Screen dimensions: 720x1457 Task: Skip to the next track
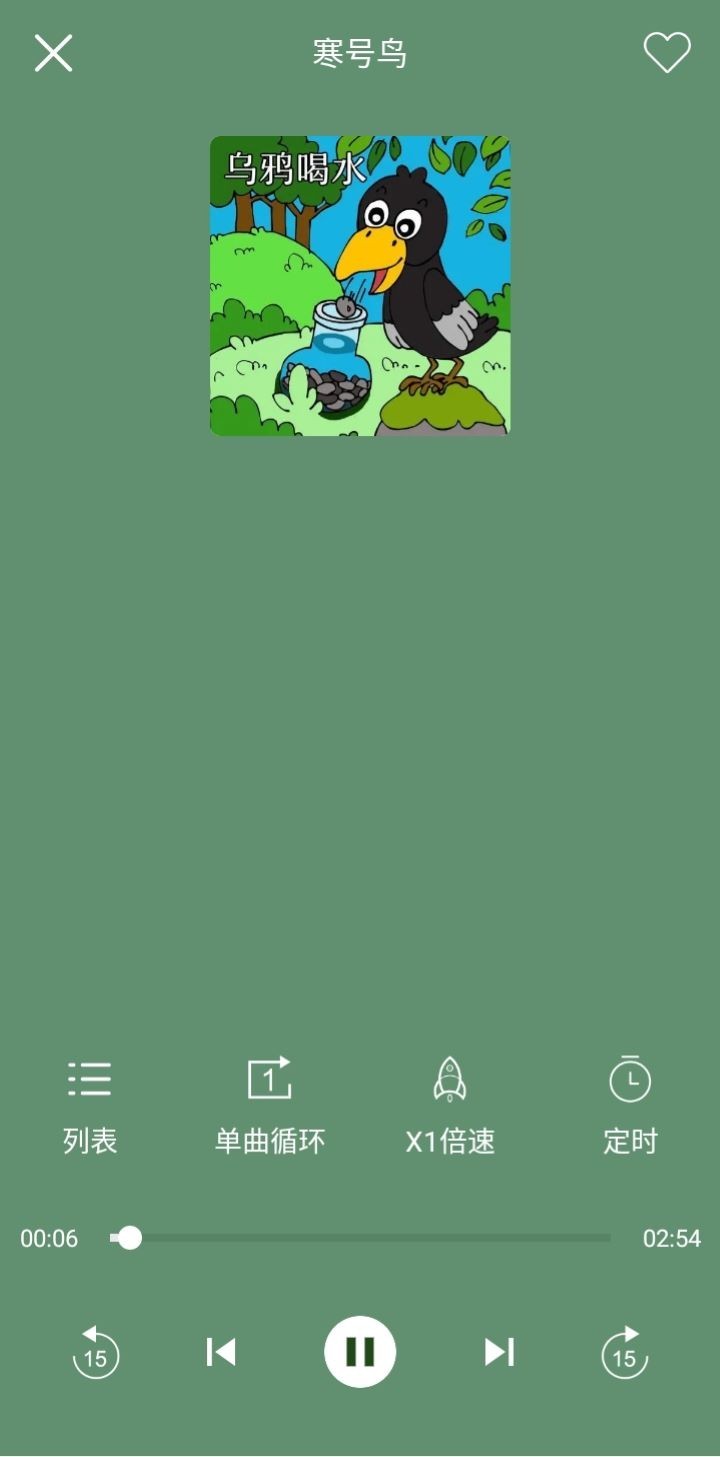coord(499,1352)
